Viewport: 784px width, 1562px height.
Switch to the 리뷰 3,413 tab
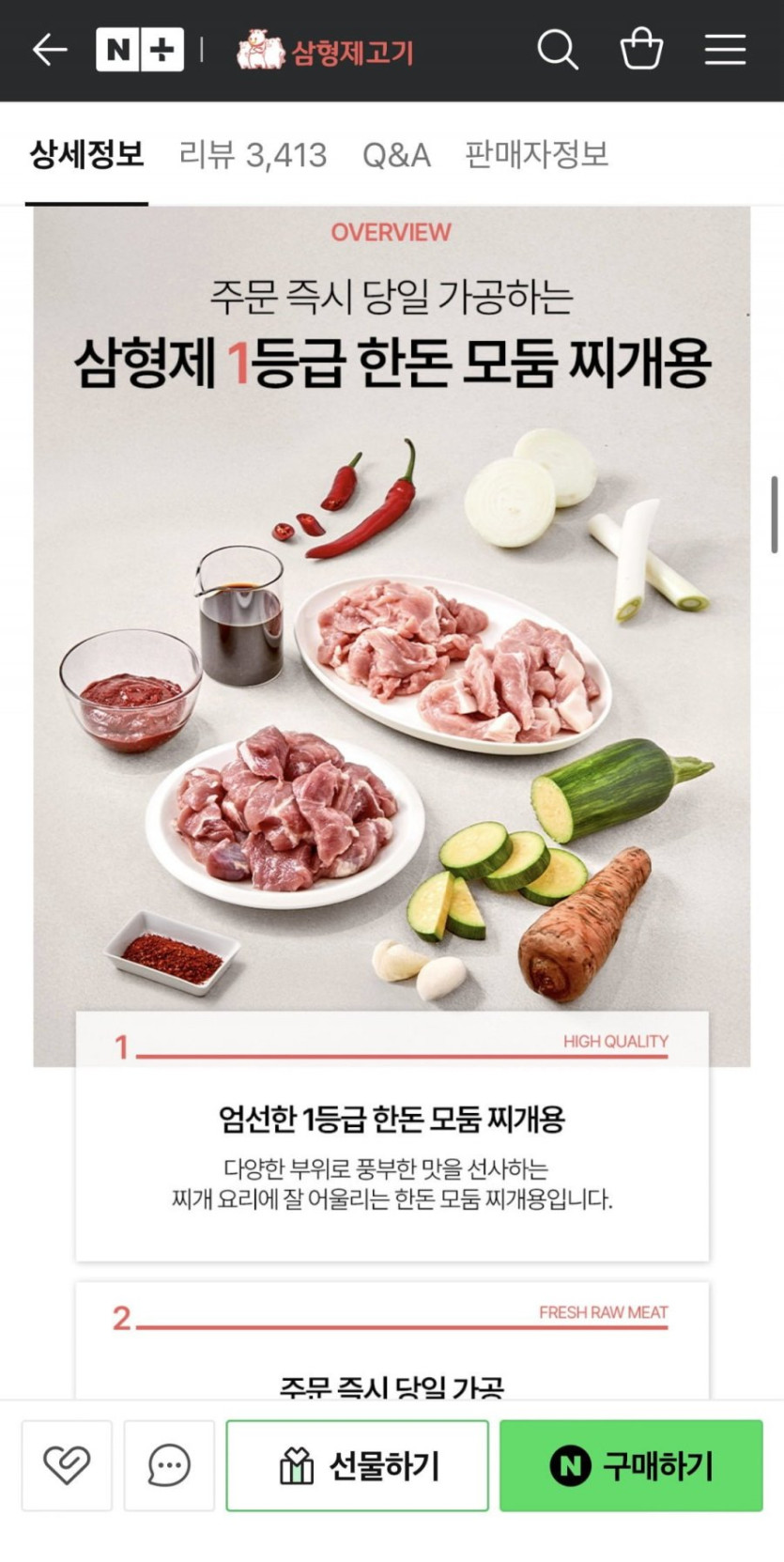[x=253, y=154]
